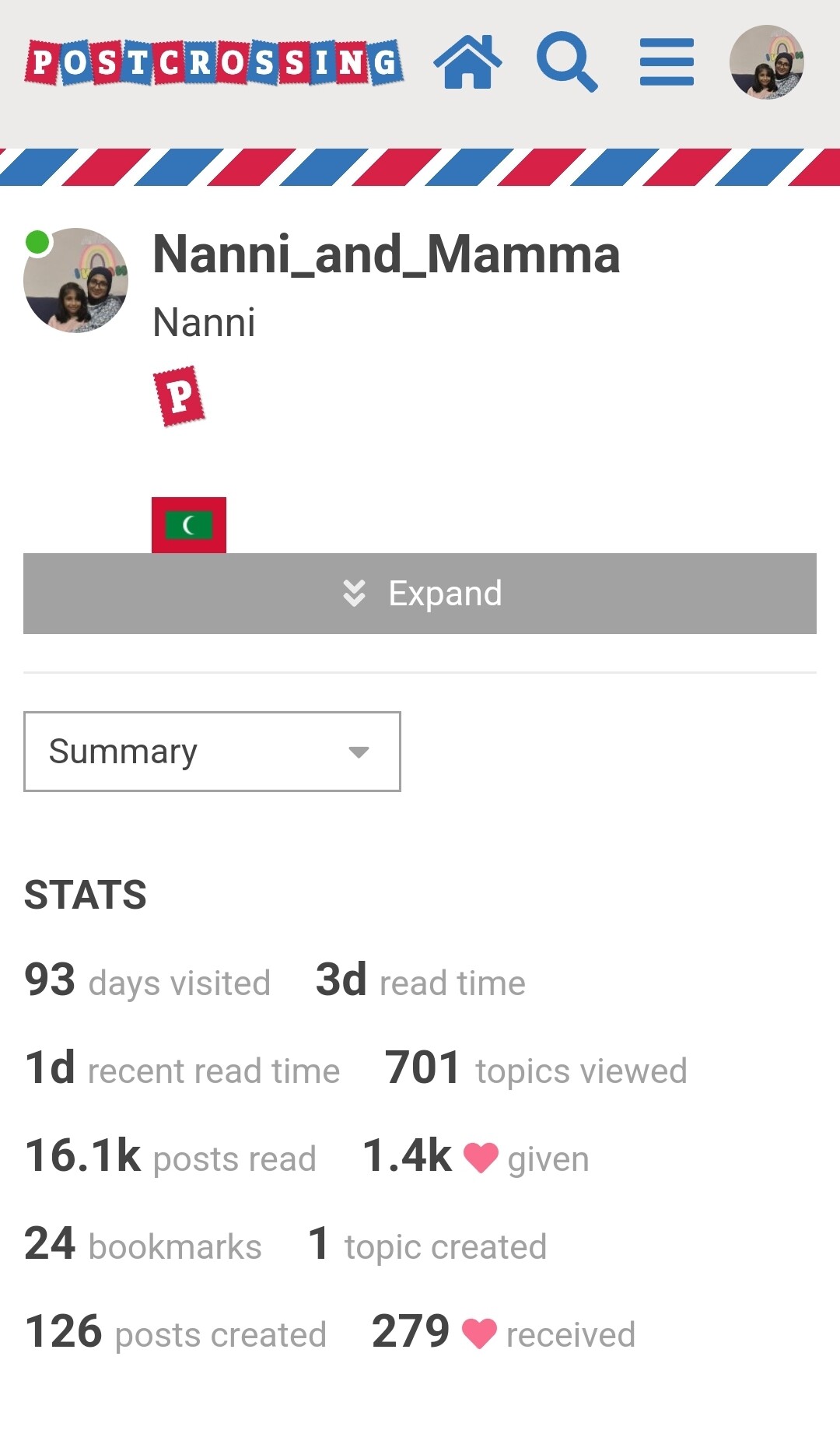840x1444 pixels.
Task: Open the search magnifier
Action: click(567, 62)
